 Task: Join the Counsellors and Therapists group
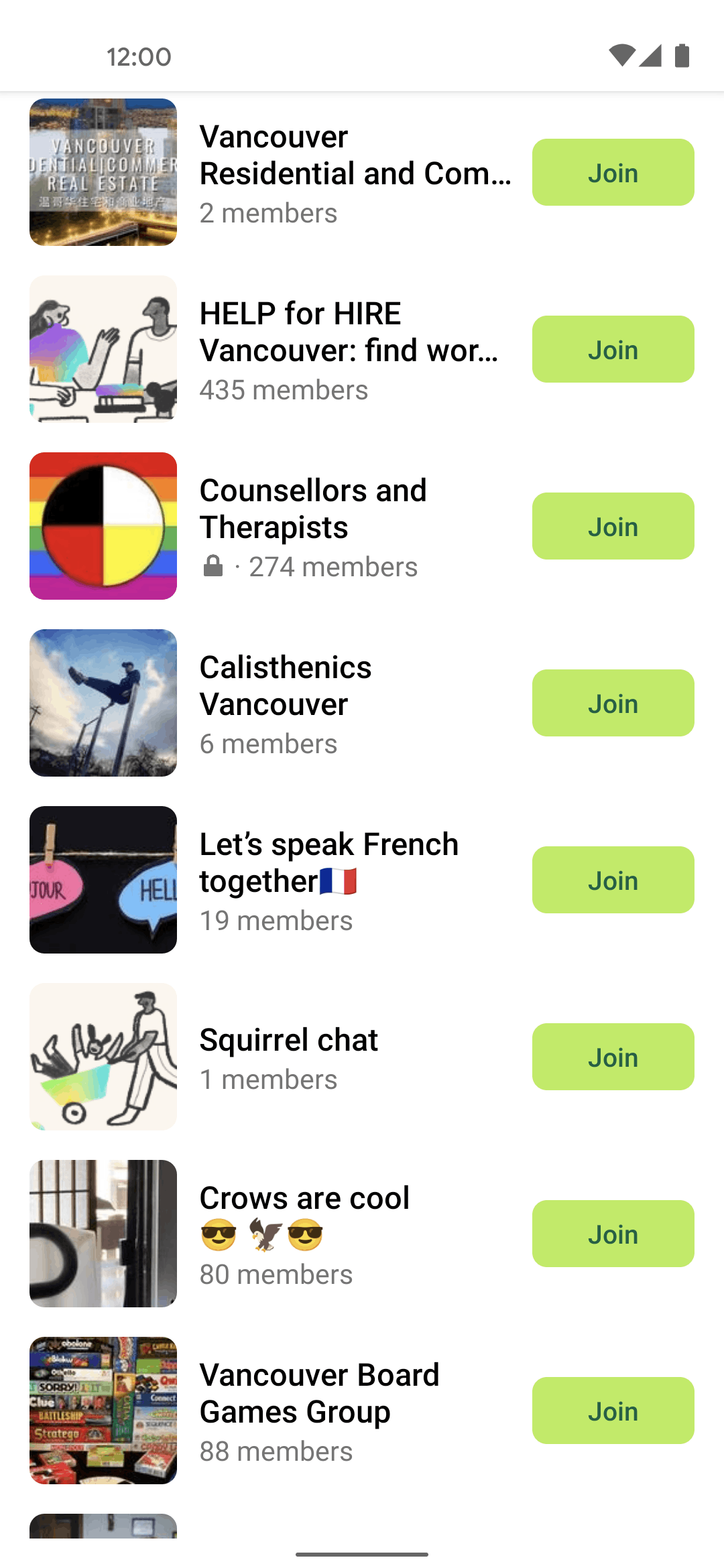point(613,526)
